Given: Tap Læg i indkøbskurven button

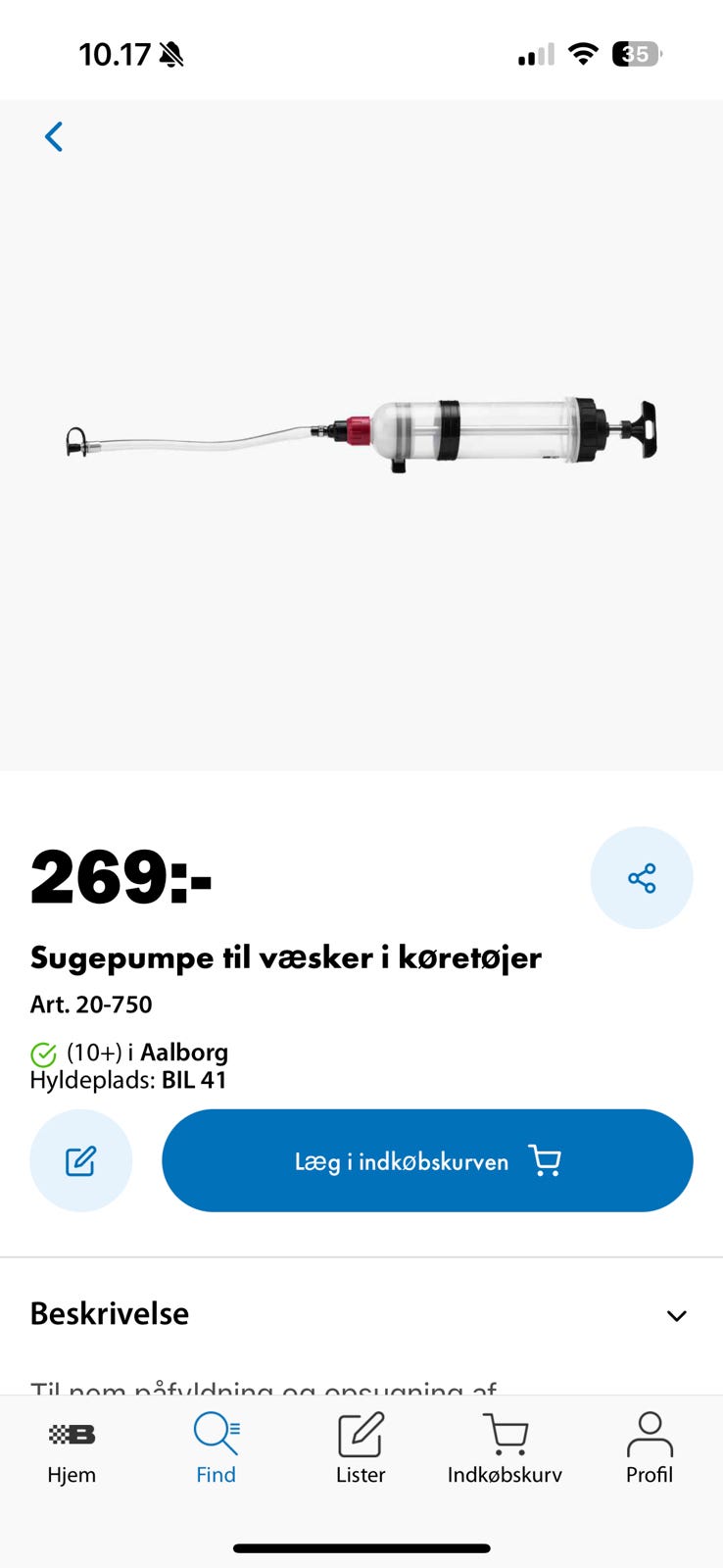Looking at the screenshot, I should pyautogui.click(x=427, y=1161).
